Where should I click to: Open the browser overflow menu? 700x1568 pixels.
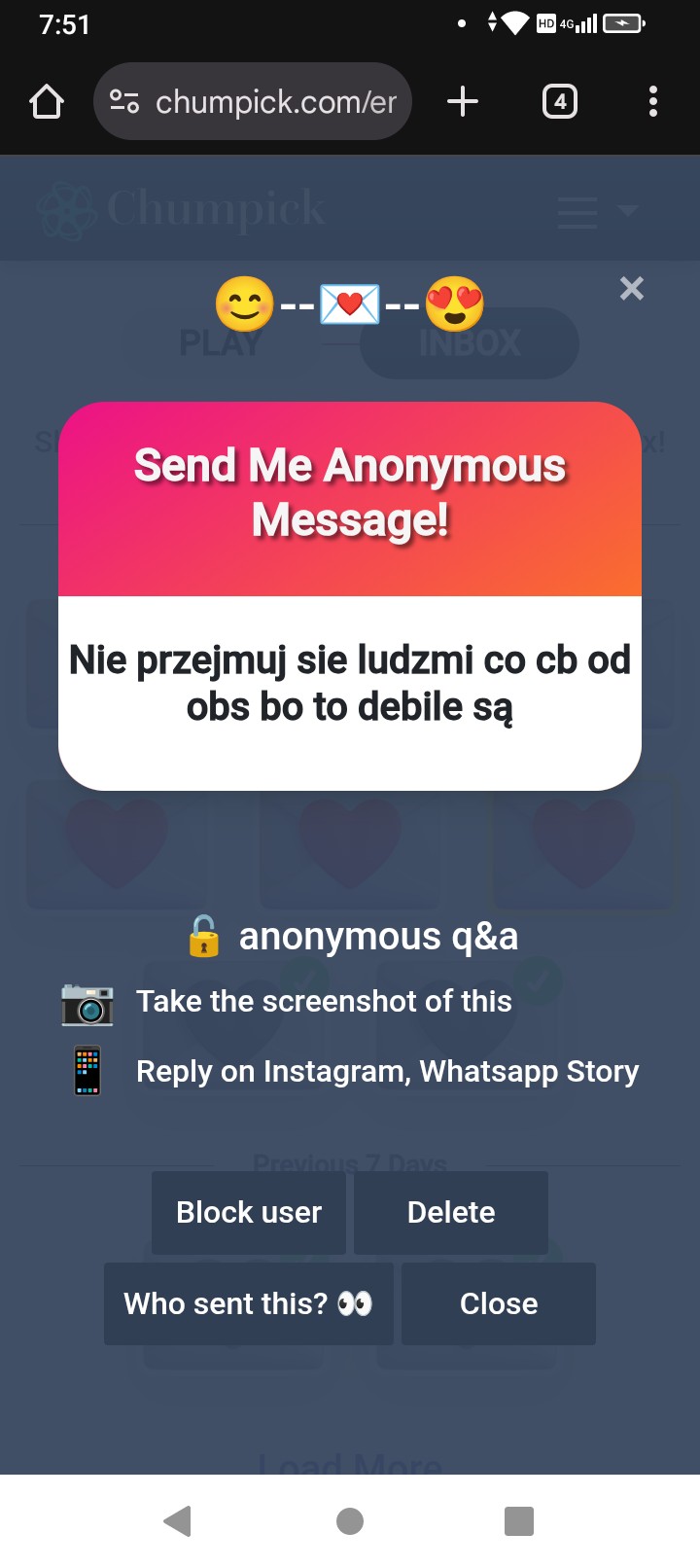coord(653,101)
